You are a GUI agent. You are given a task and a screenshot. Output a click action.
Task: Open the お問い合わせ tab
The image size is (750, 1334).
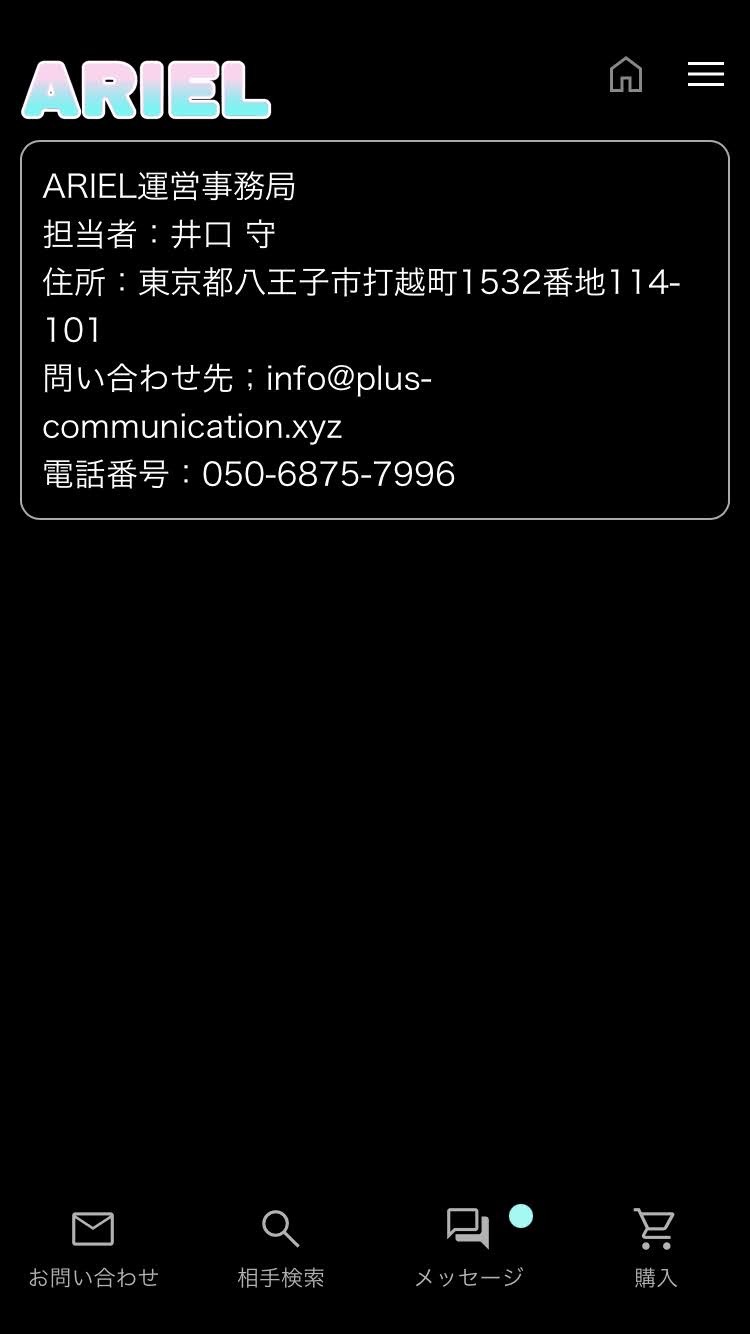click(x=93, y=1247)
